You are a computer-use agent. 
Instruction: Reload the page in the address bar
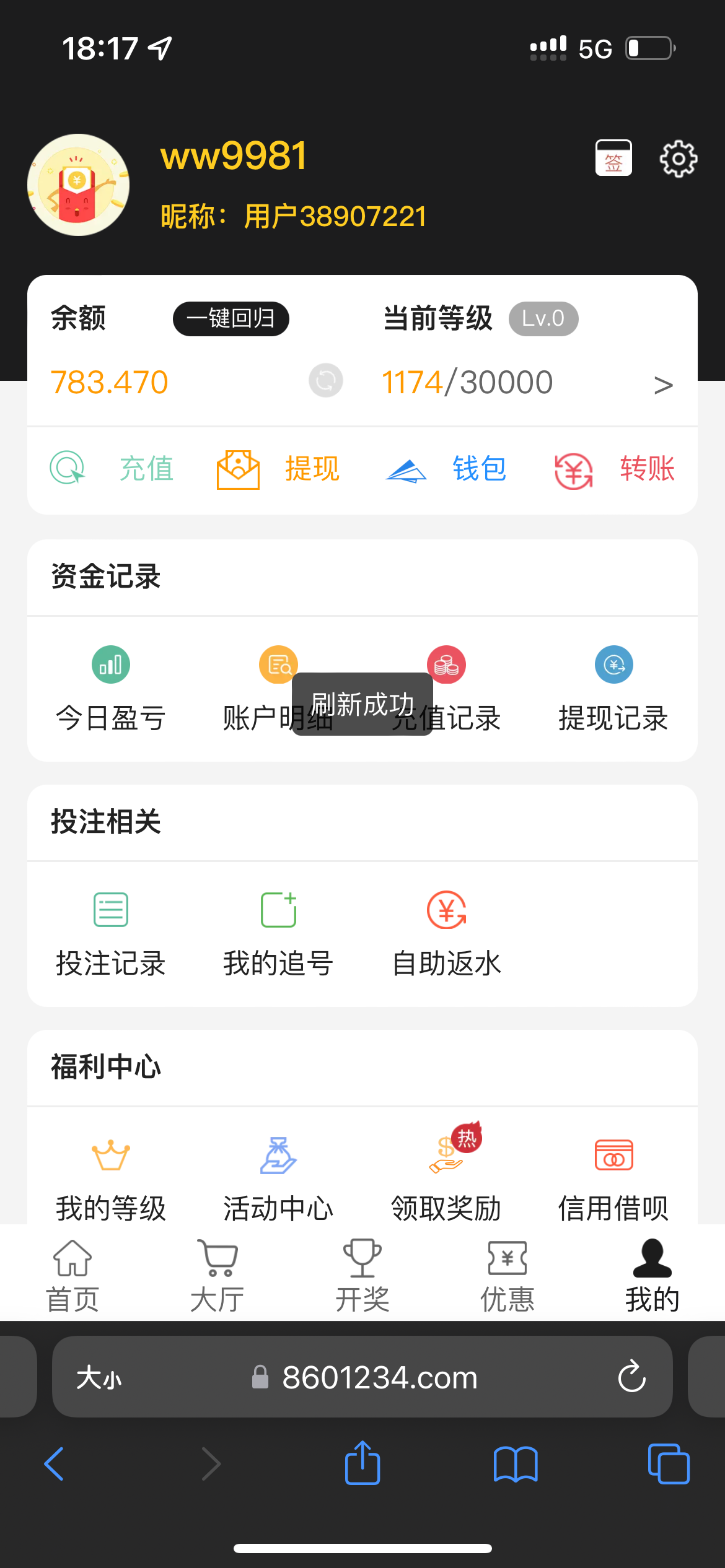[x=631, y=1377]
